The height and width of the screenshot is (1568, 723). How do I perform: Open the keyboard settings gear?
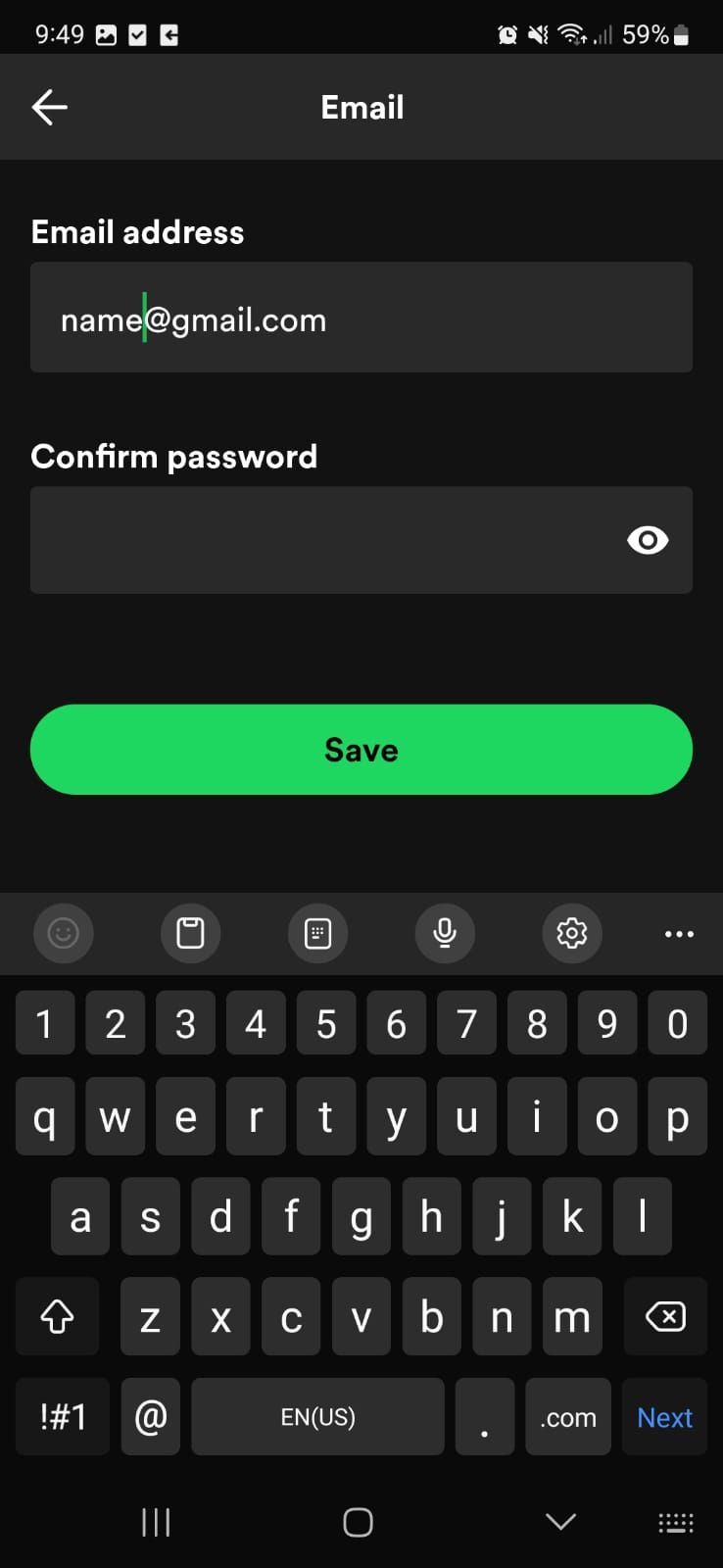[x=572, y=933]
